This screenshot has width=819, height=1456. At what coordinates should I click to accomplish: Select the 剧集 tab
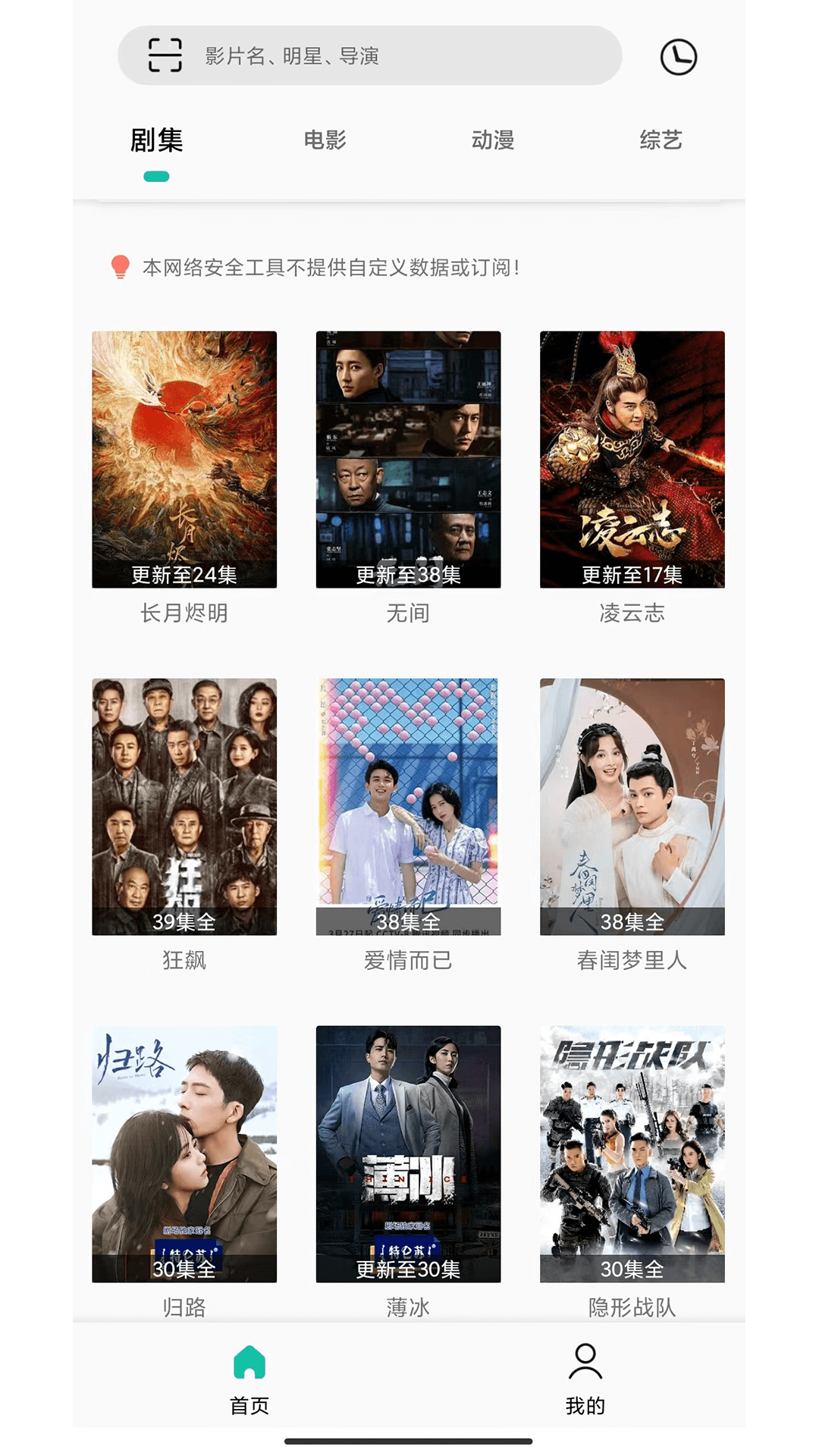tap(157, 140)
